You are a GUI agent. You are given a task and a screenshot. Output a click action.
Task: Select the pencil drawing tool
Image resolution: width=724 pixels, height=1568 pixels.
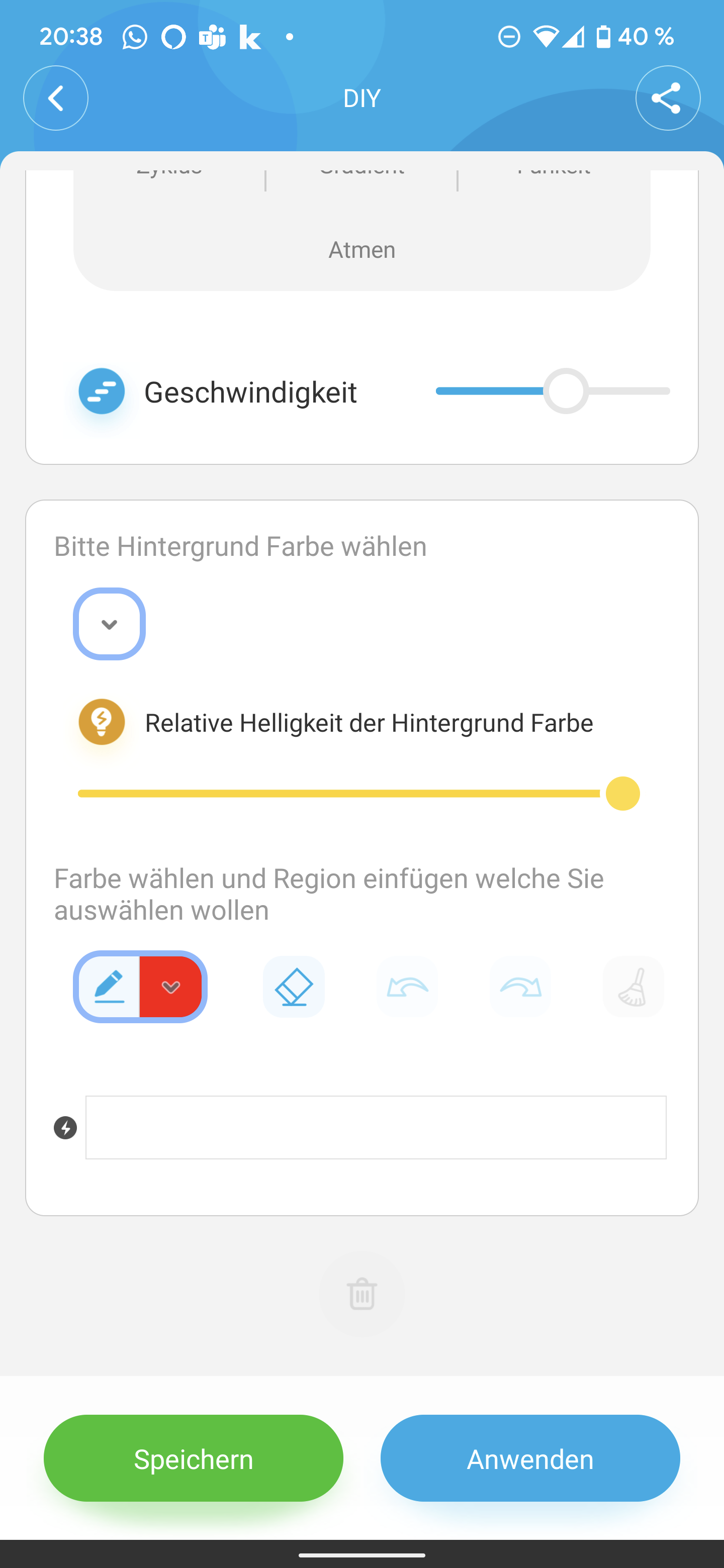point(110,987)
